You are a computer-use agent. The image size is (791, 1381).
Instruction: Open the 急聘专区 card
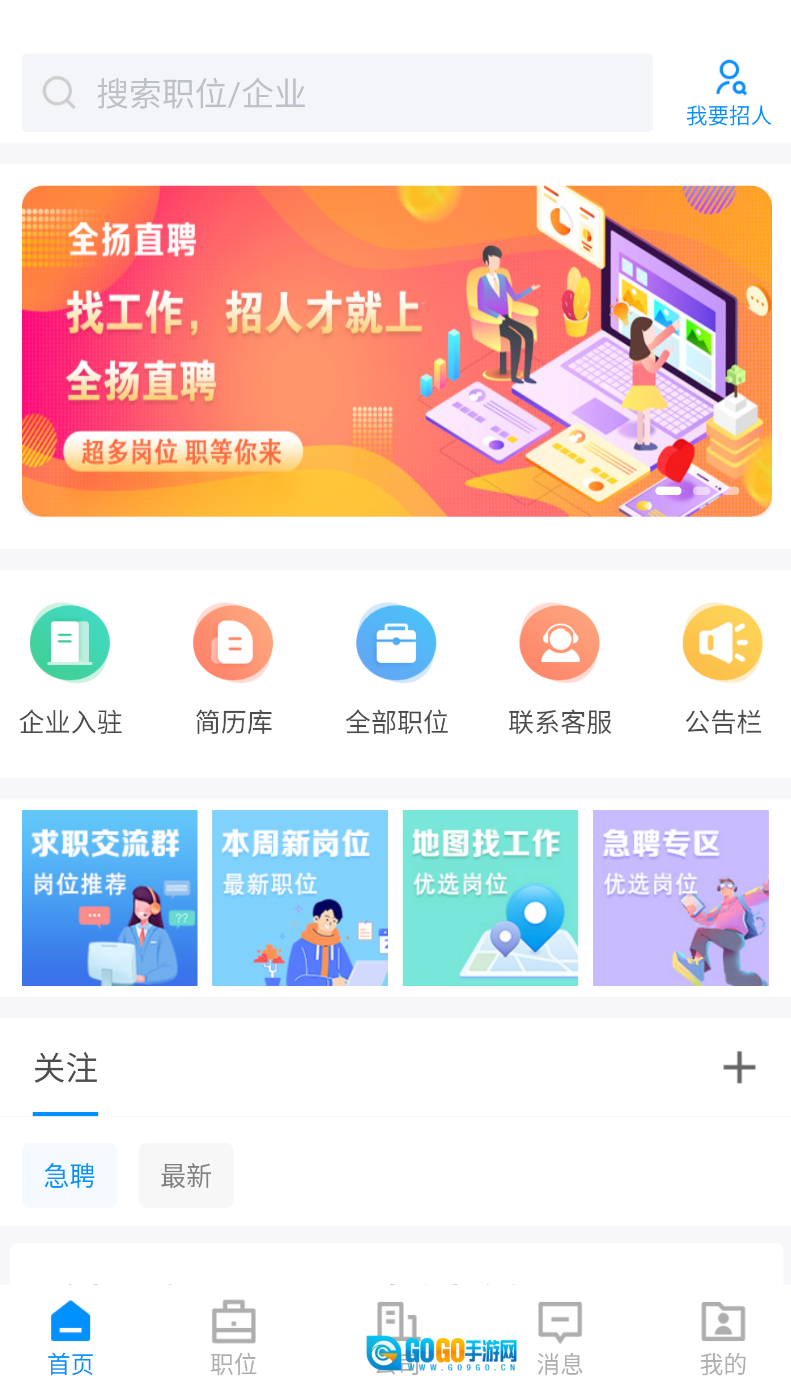pos(680,898)
